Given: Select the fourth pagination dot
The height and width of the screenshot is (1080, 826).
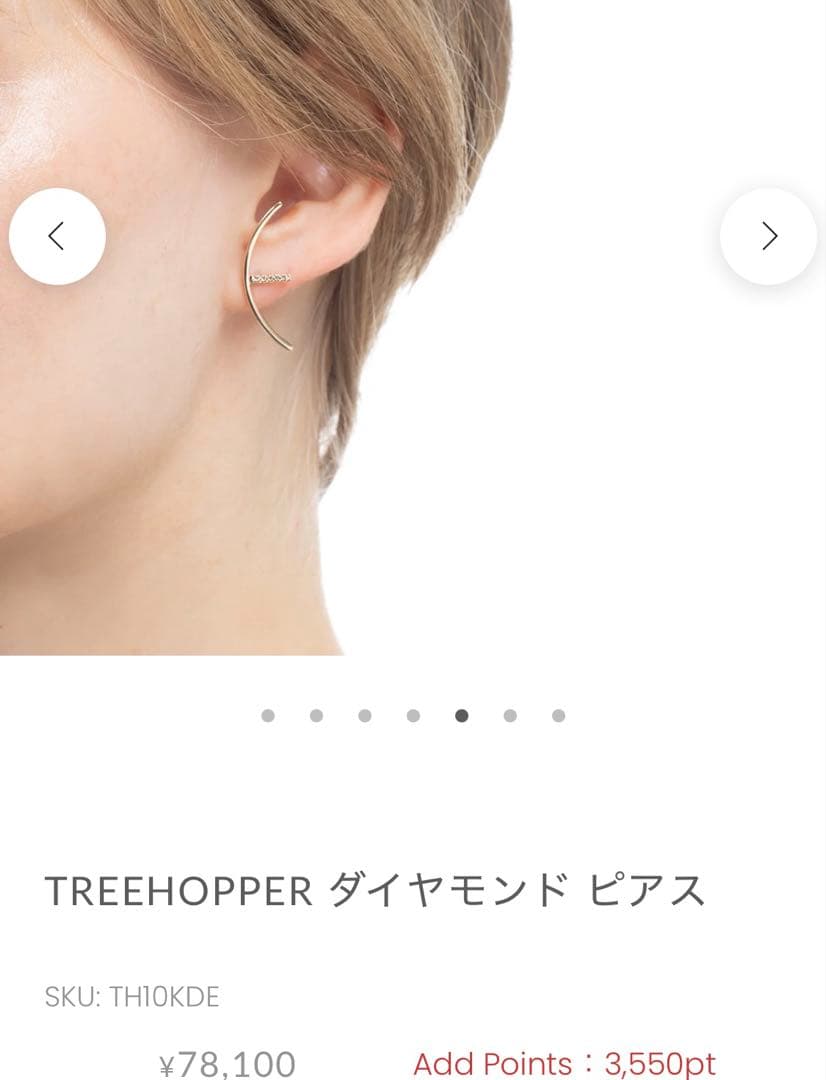Looking at the screenshot, I should point(413,715).
